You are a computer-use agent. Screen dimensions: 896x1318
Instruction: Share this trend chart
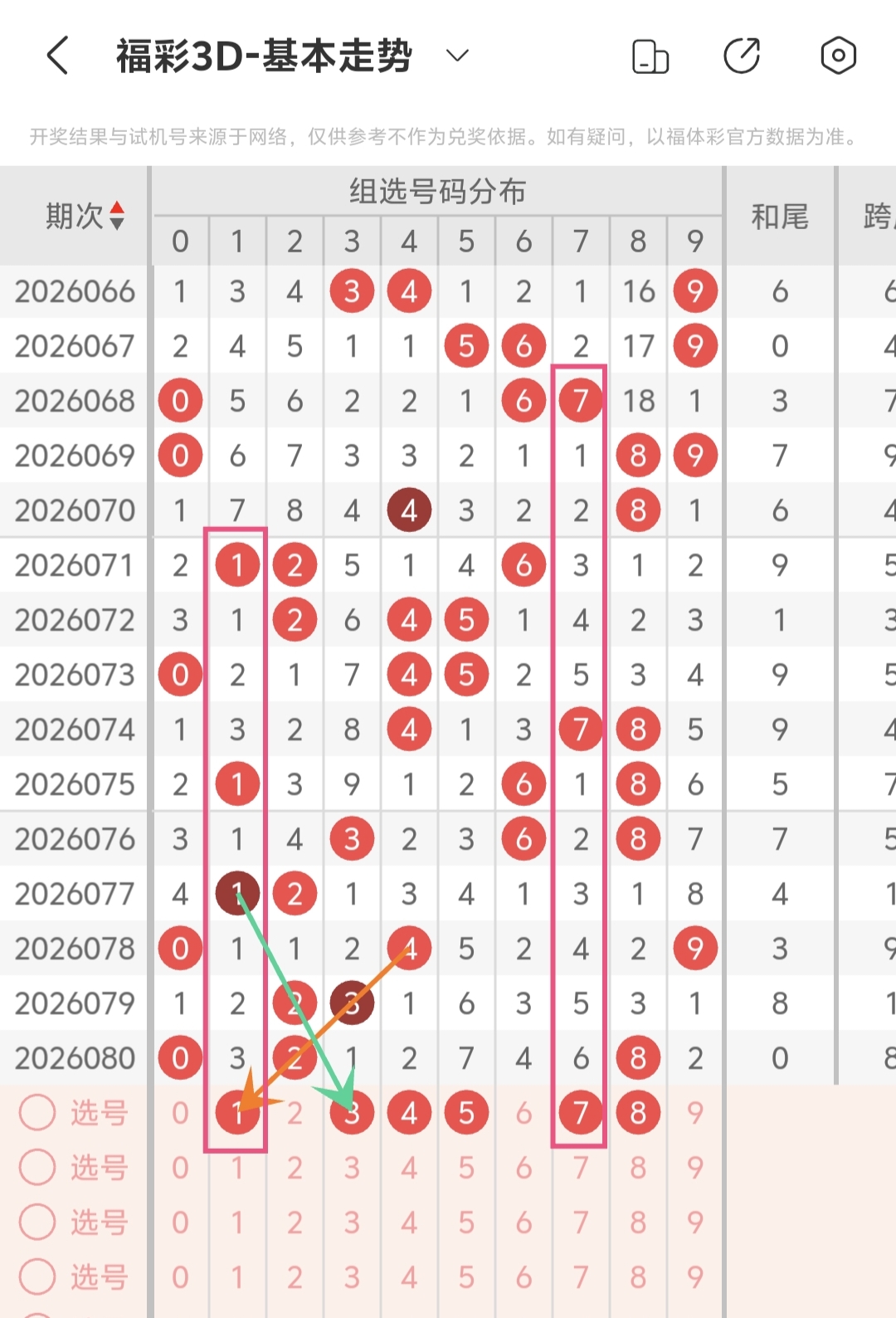742,56
